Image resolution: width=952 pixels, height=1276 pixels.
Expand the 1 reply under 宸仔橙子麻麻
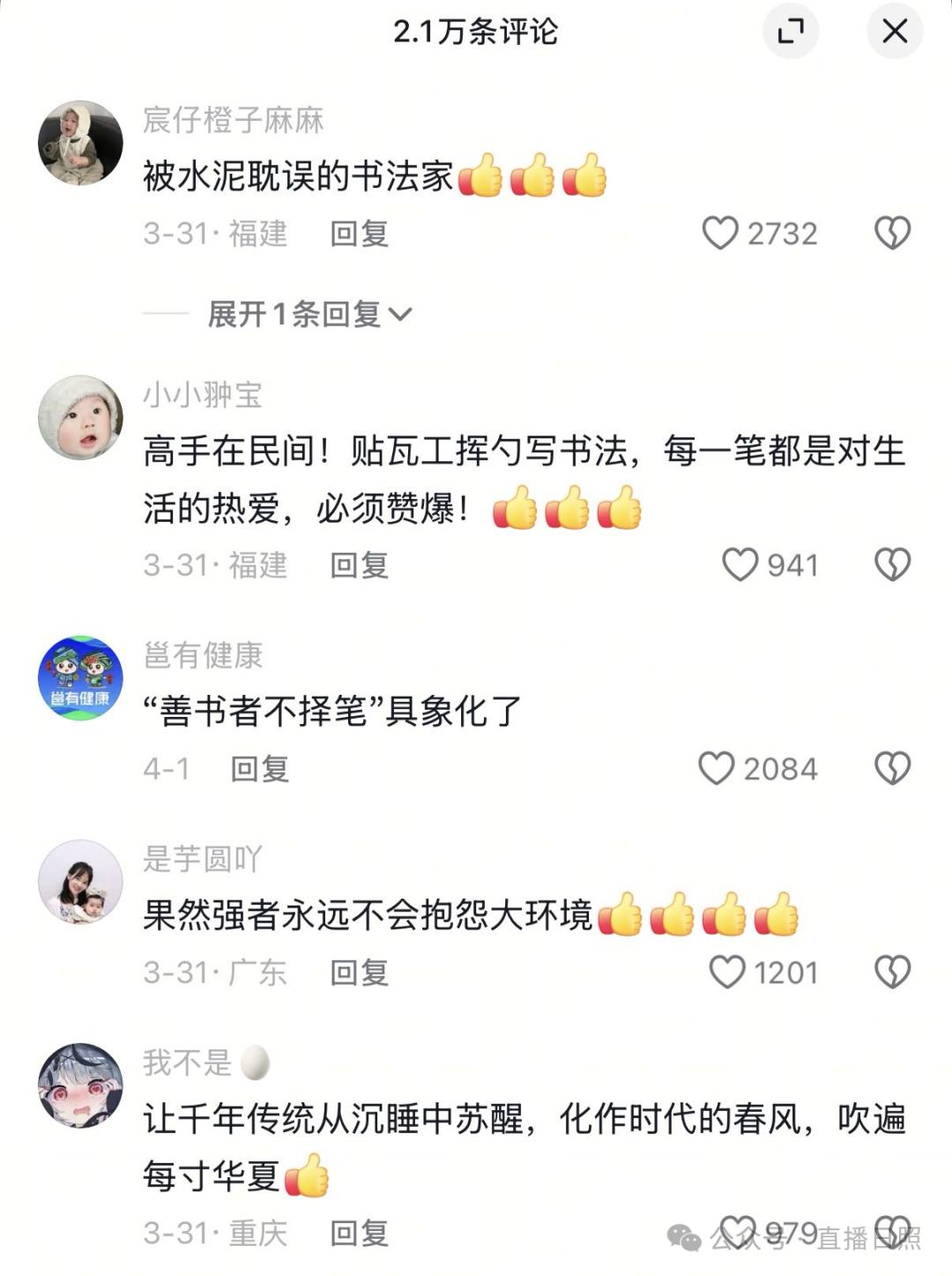[309, 314]
